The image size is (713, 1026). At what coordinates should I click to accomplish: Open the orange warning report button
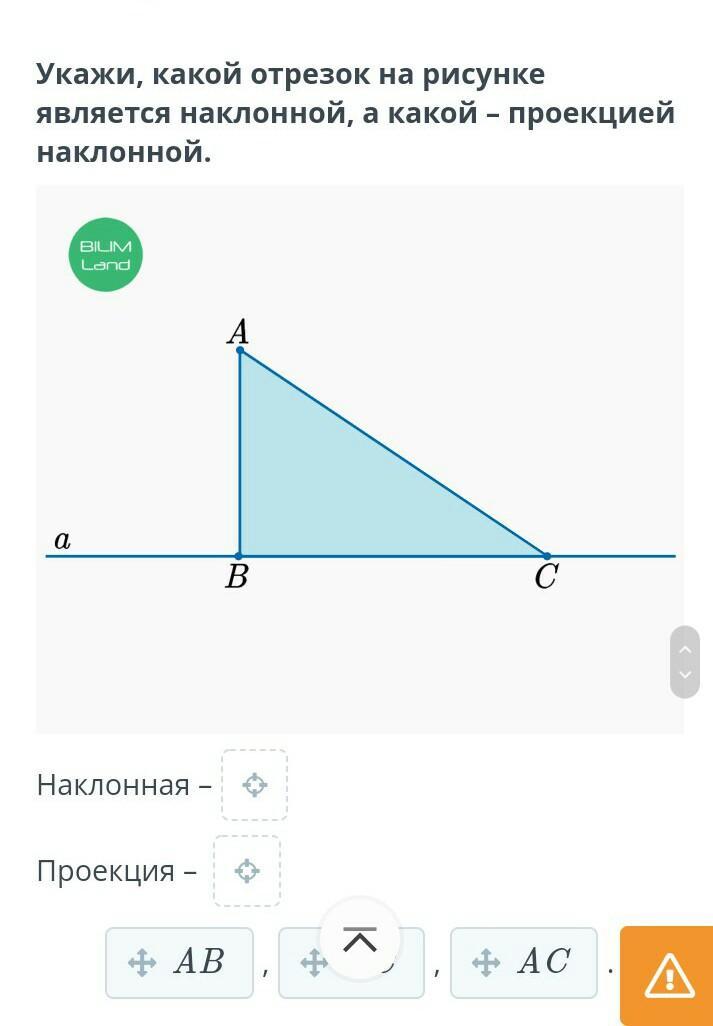[x=667, y=976]
